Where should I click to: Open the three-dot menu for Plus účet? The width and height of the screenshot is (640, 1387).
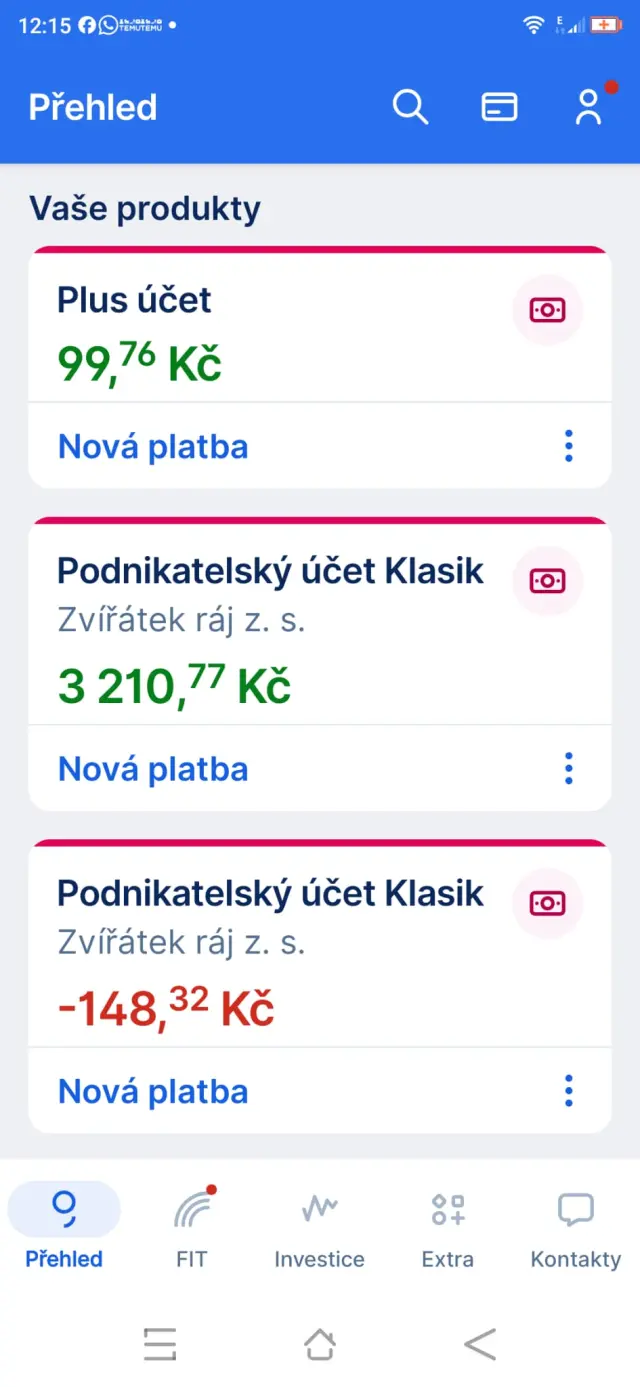(x=568, y=446)
